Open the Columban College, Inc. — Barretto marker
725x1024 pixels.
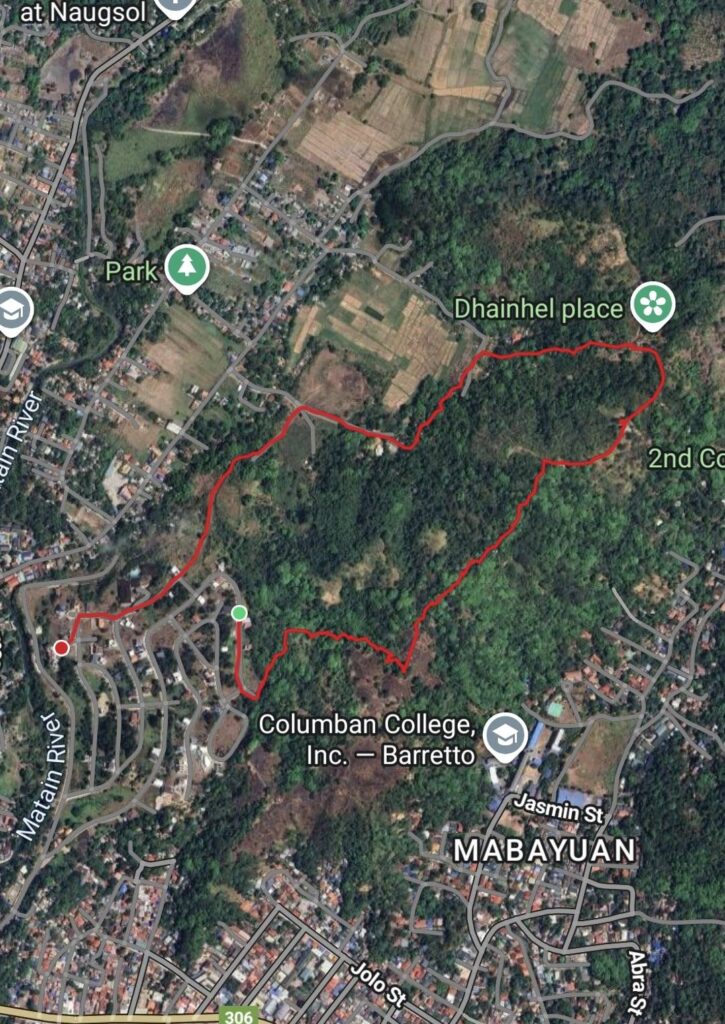pyautogui.click(x=504, y=736)
